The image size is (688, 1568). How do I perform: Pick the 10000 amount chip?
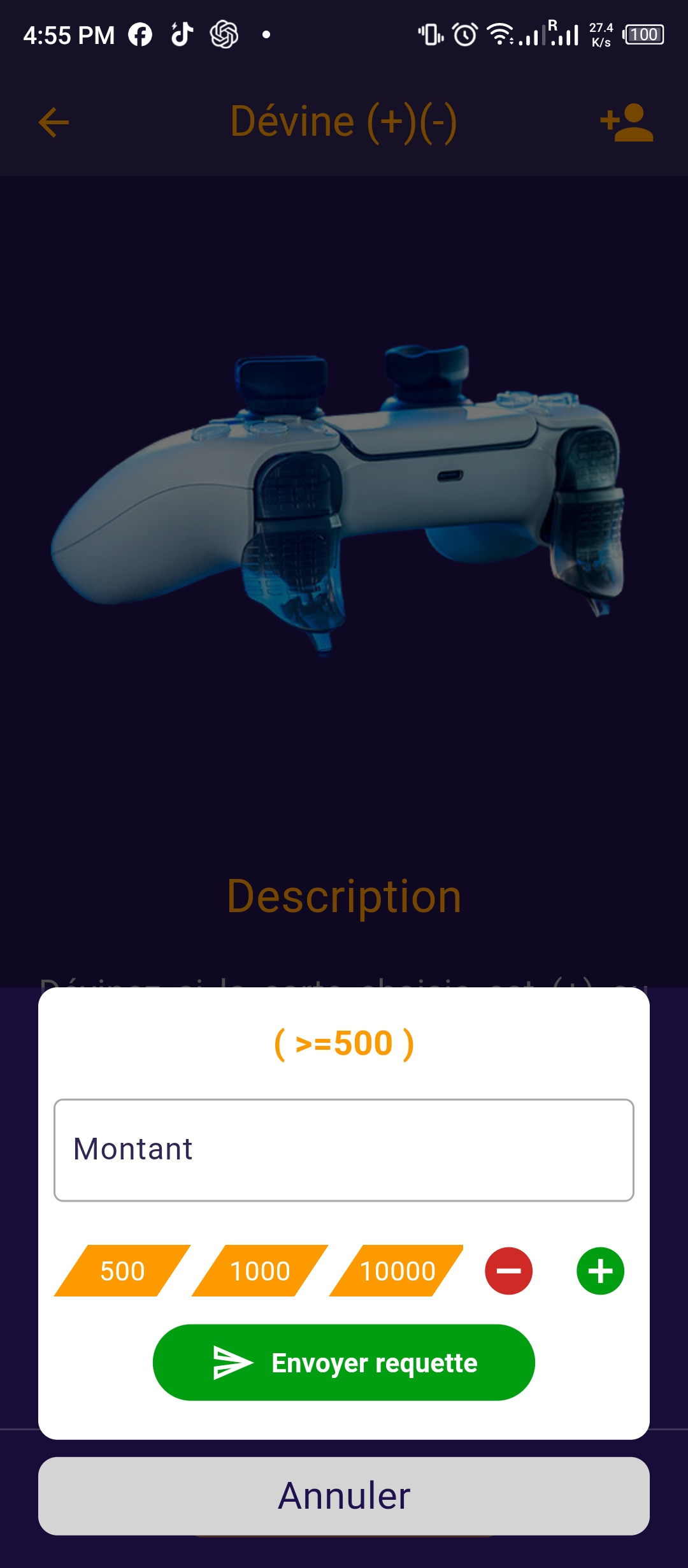point(397,1271)
